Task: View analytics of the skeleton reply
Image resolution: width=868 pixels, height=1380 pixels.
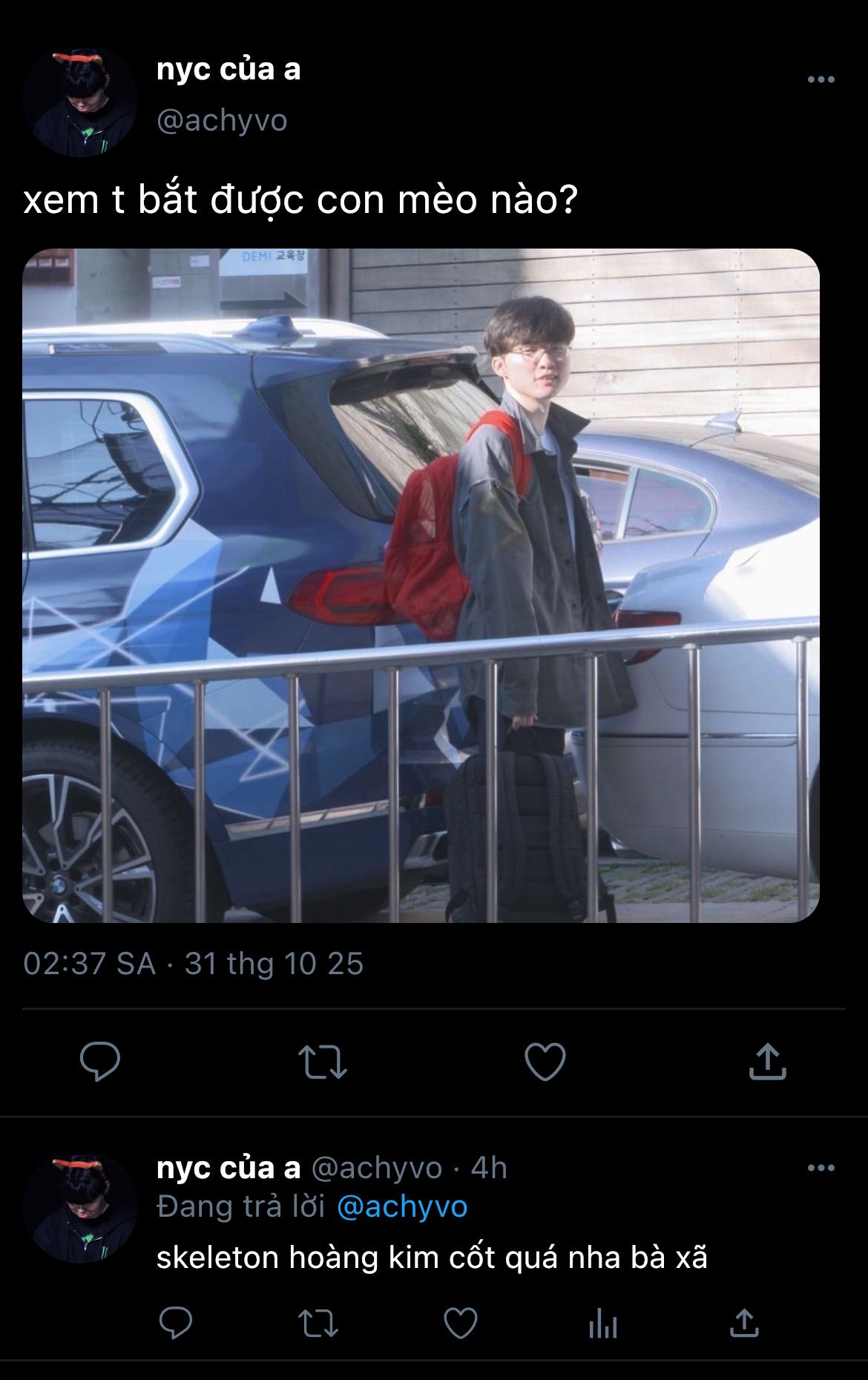Action: pyautogui.click(x=602, y=1323)
